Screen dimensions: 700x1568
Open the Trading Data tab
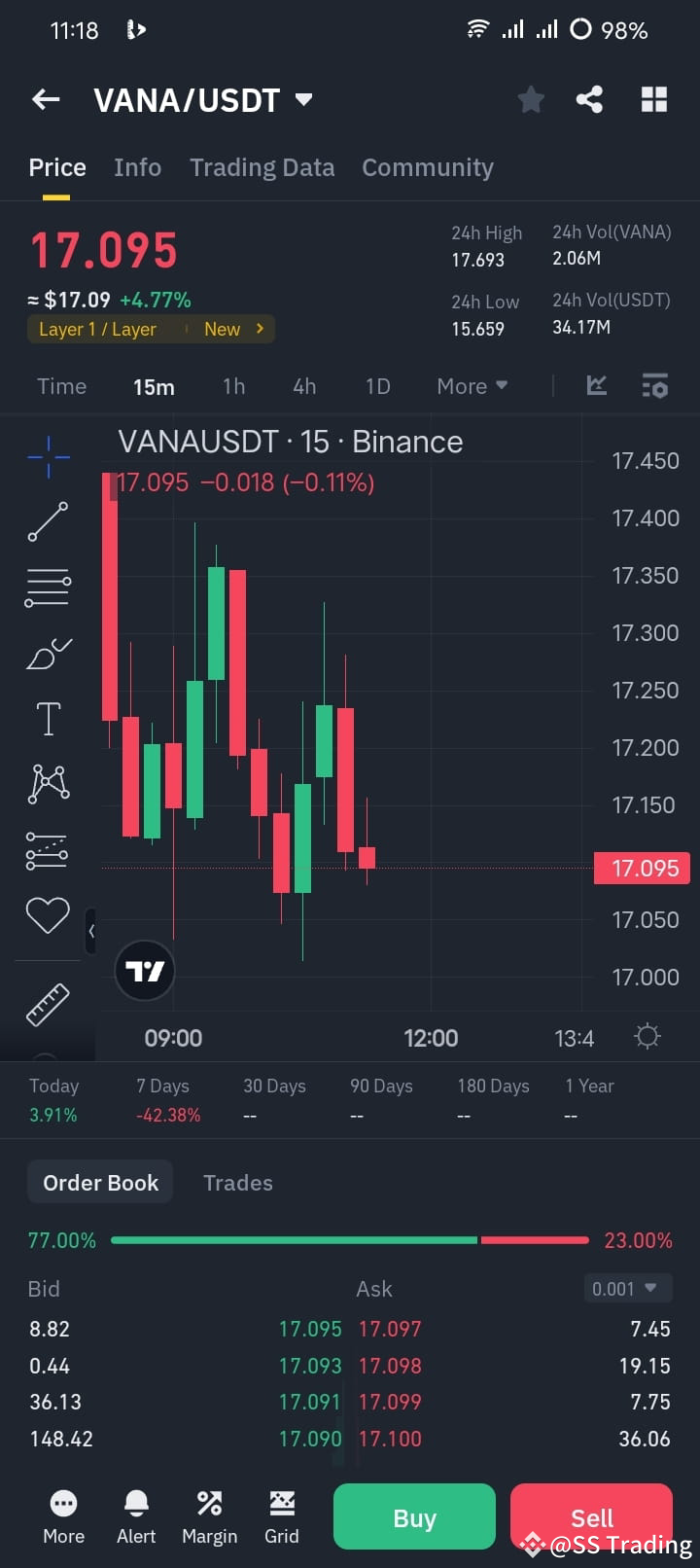pyautogui.click(x=262, y=167)
